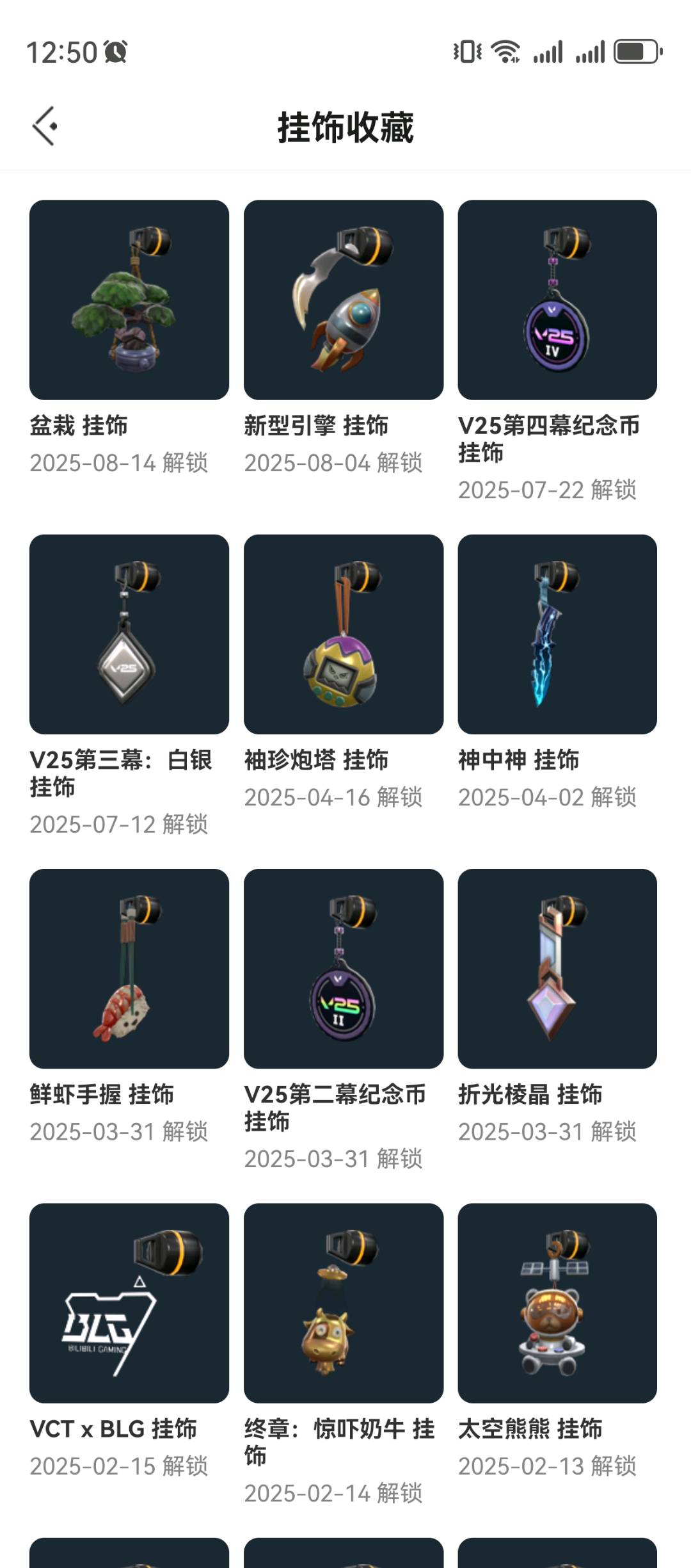Go back from the 挂饰收藏 page
The height and width of the screenshot is (1568, 691).
tap(45, 126)
